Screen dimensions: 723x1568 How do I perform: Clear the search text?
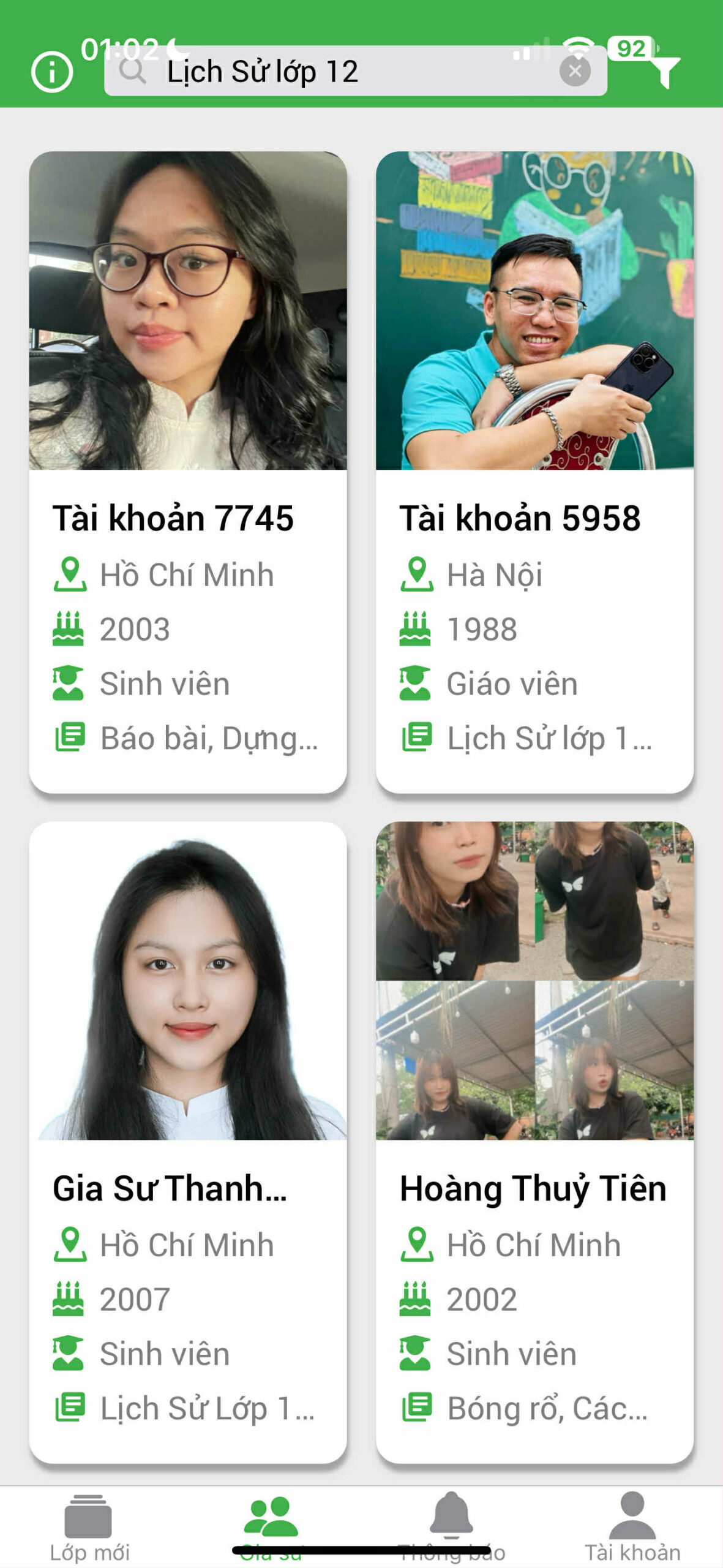click(x=574, y=71)
